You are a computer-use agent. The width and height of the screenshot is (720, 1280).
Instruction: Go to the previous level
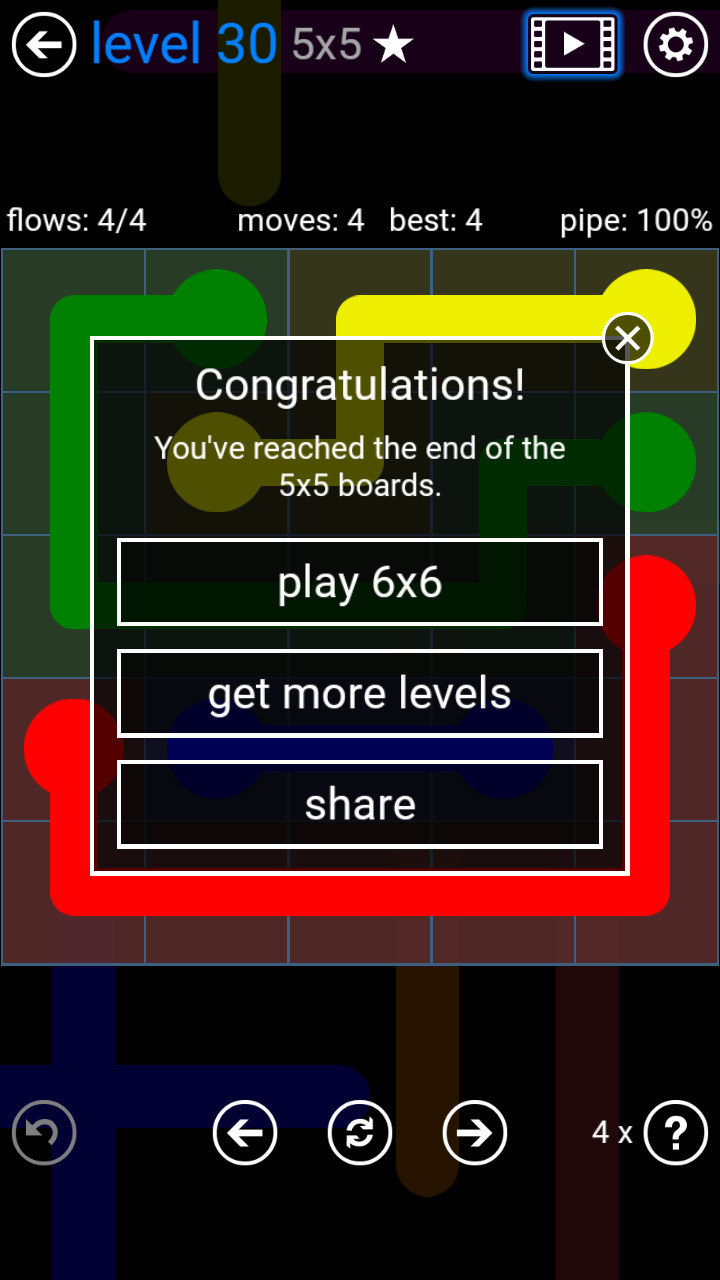245,1133
